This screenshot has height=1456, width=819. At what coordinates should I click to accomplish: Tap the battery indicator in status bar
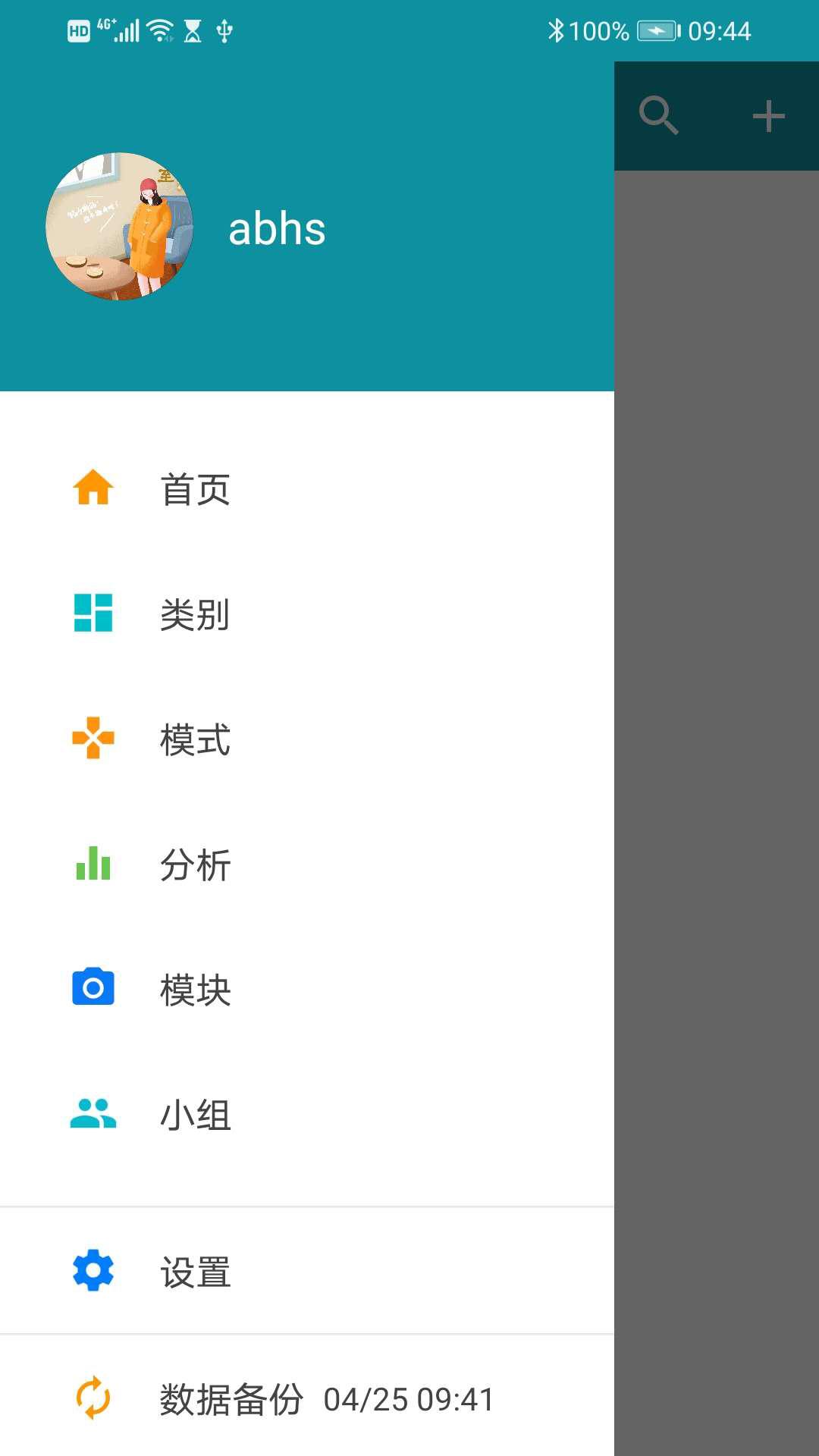click(x=657, y=31)
